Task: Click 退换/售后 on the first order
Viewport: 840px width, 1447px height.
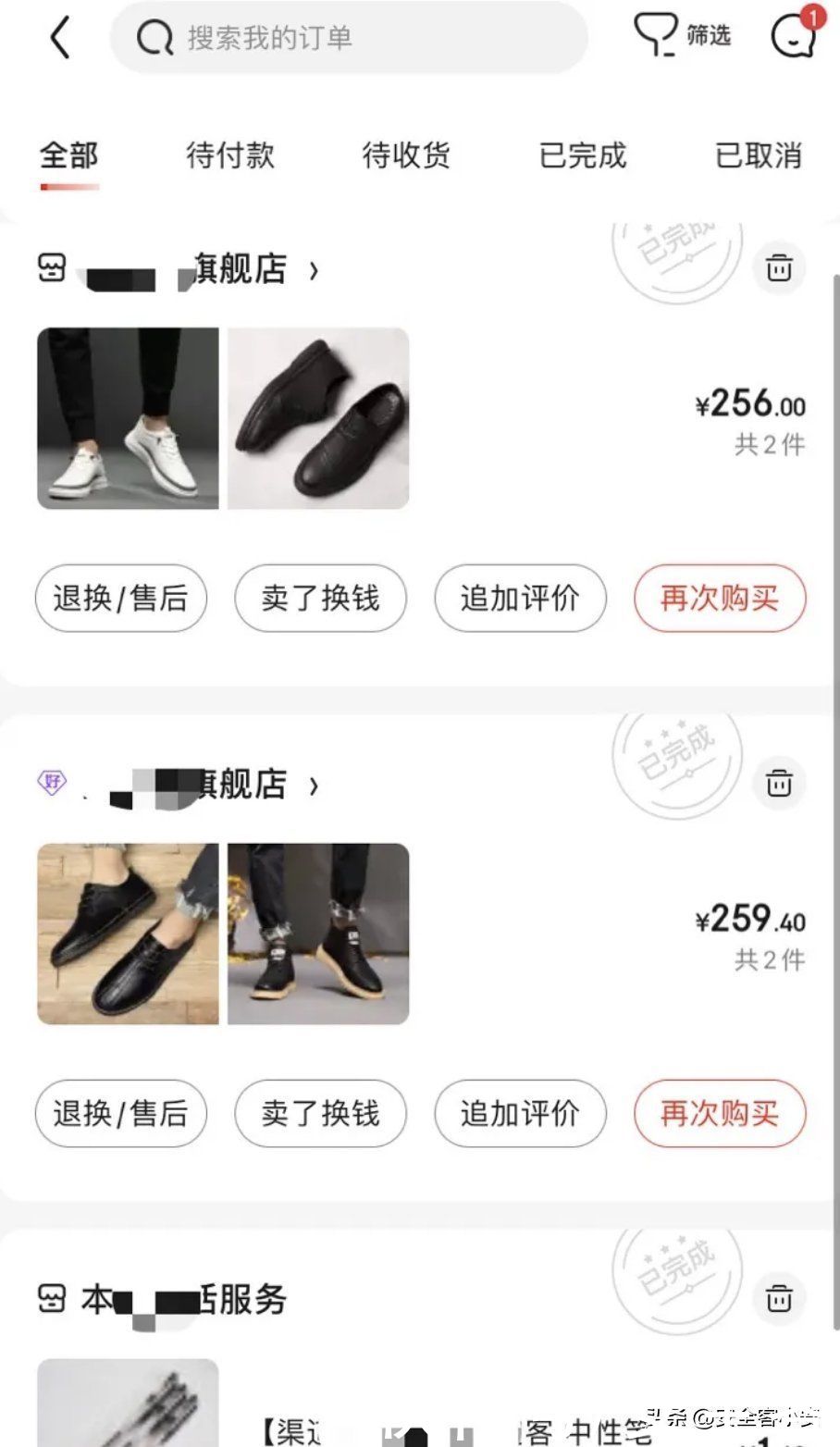Action: [x=120, y=600]
